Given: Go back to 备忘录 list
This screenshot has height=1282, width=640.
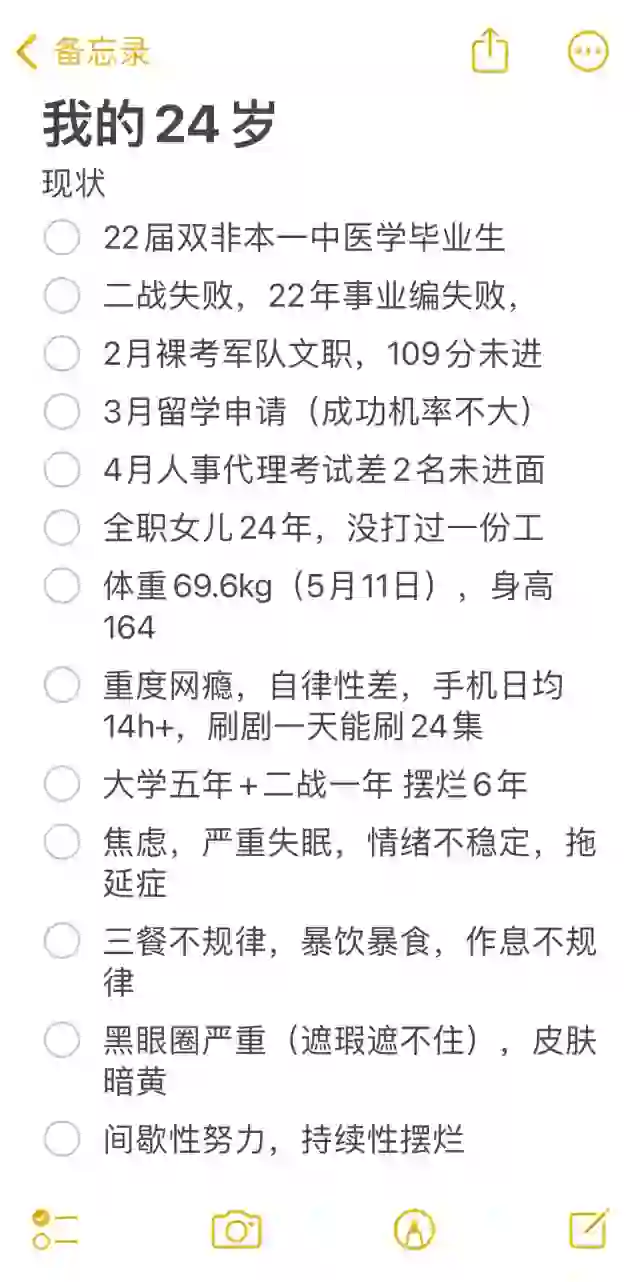Looking at the screenshot, I should tap(84, 51).
